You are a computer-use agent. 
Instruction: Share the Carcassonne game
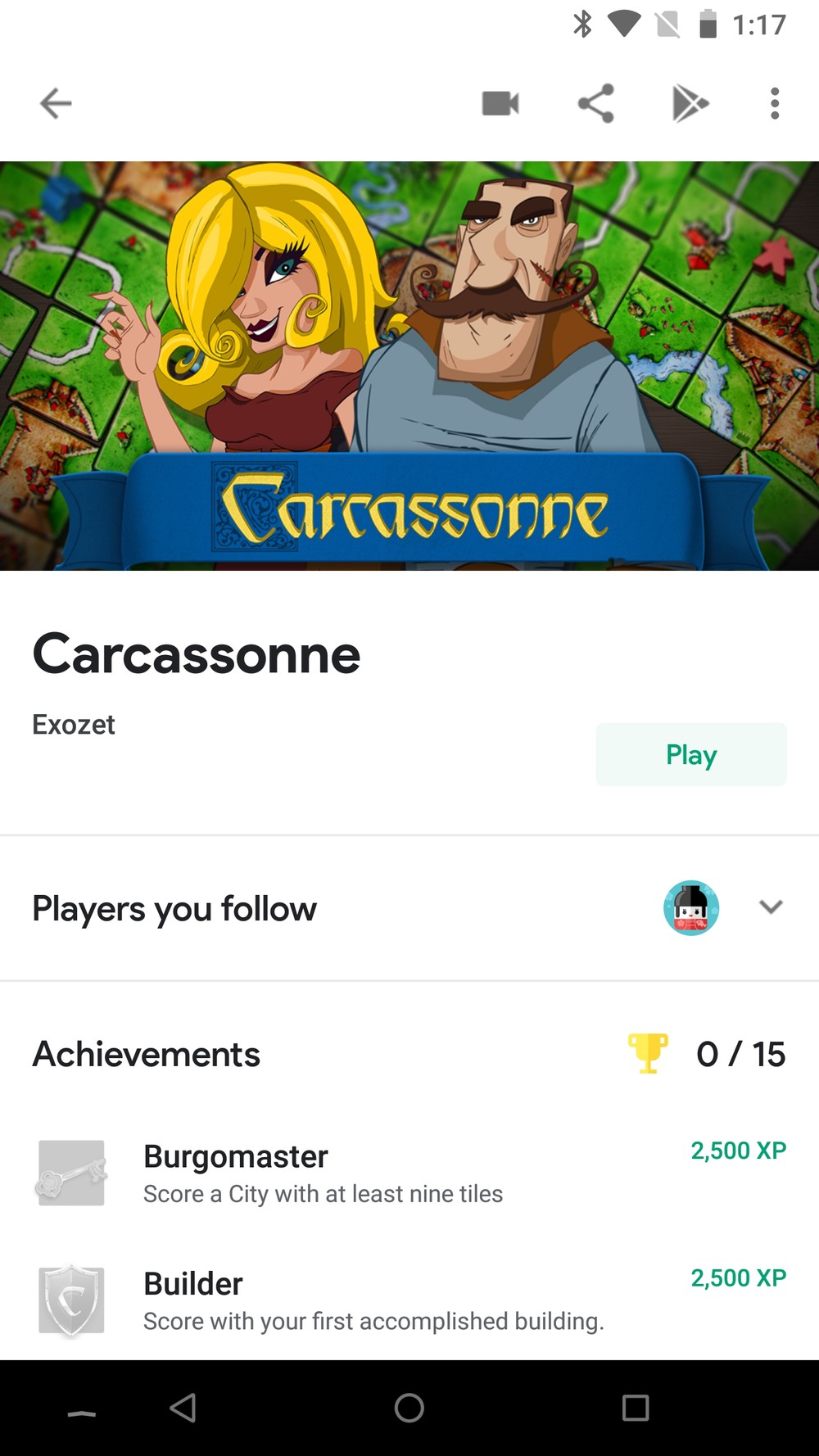pyautogui.click(x=595, y=104)
